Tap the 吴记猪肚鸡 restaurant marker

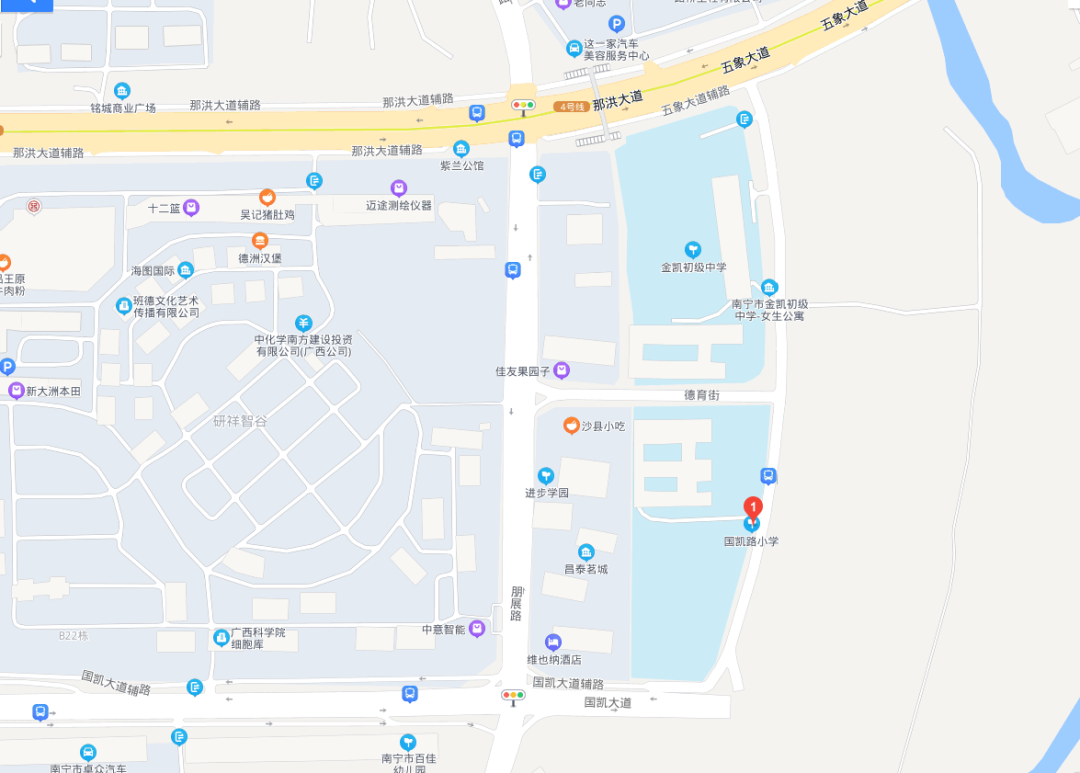coord(267,198)
